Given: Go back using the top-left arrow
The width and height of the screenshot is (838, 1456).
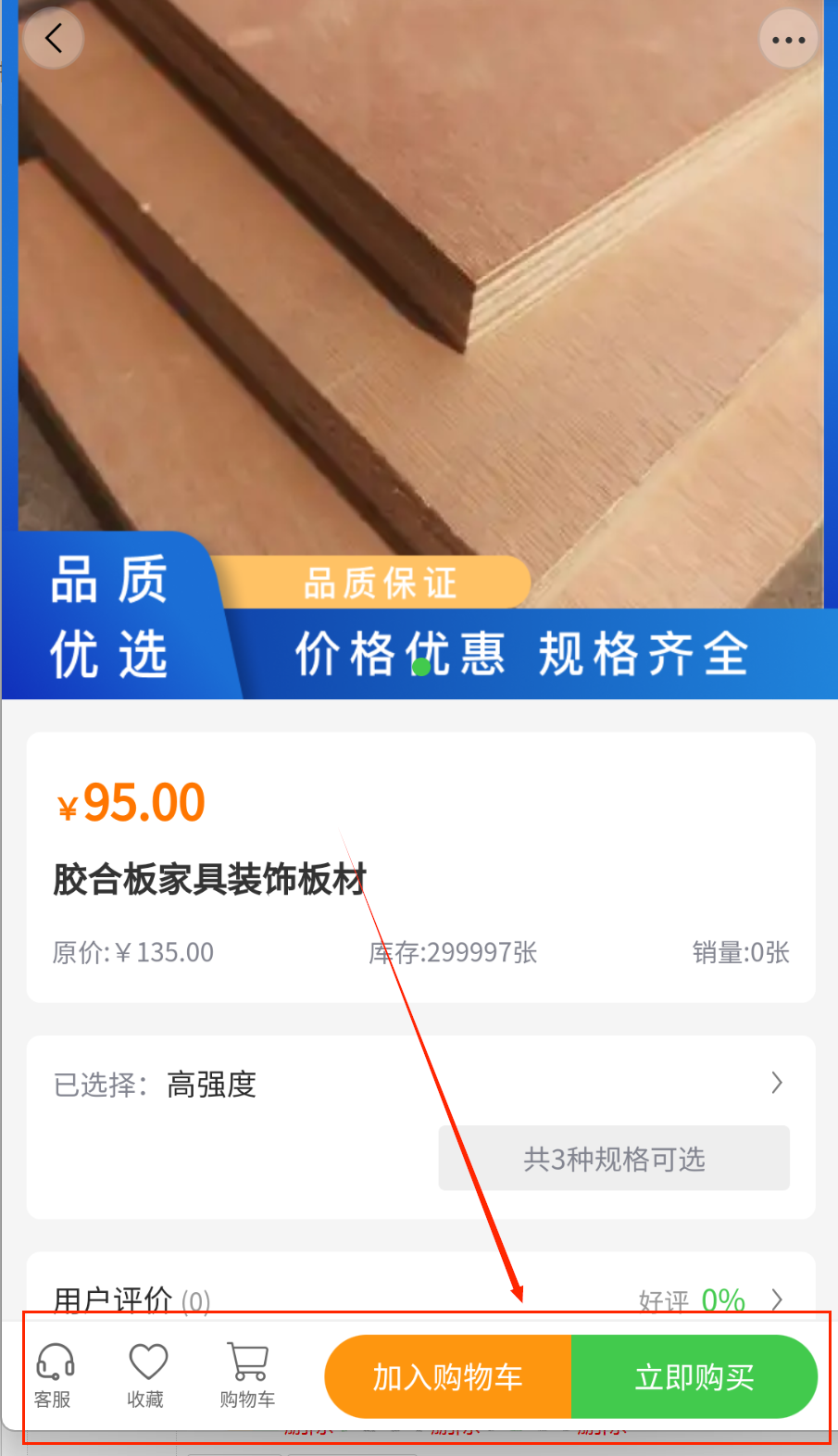Looking at the screenshot, I should [x=54, y=39].
